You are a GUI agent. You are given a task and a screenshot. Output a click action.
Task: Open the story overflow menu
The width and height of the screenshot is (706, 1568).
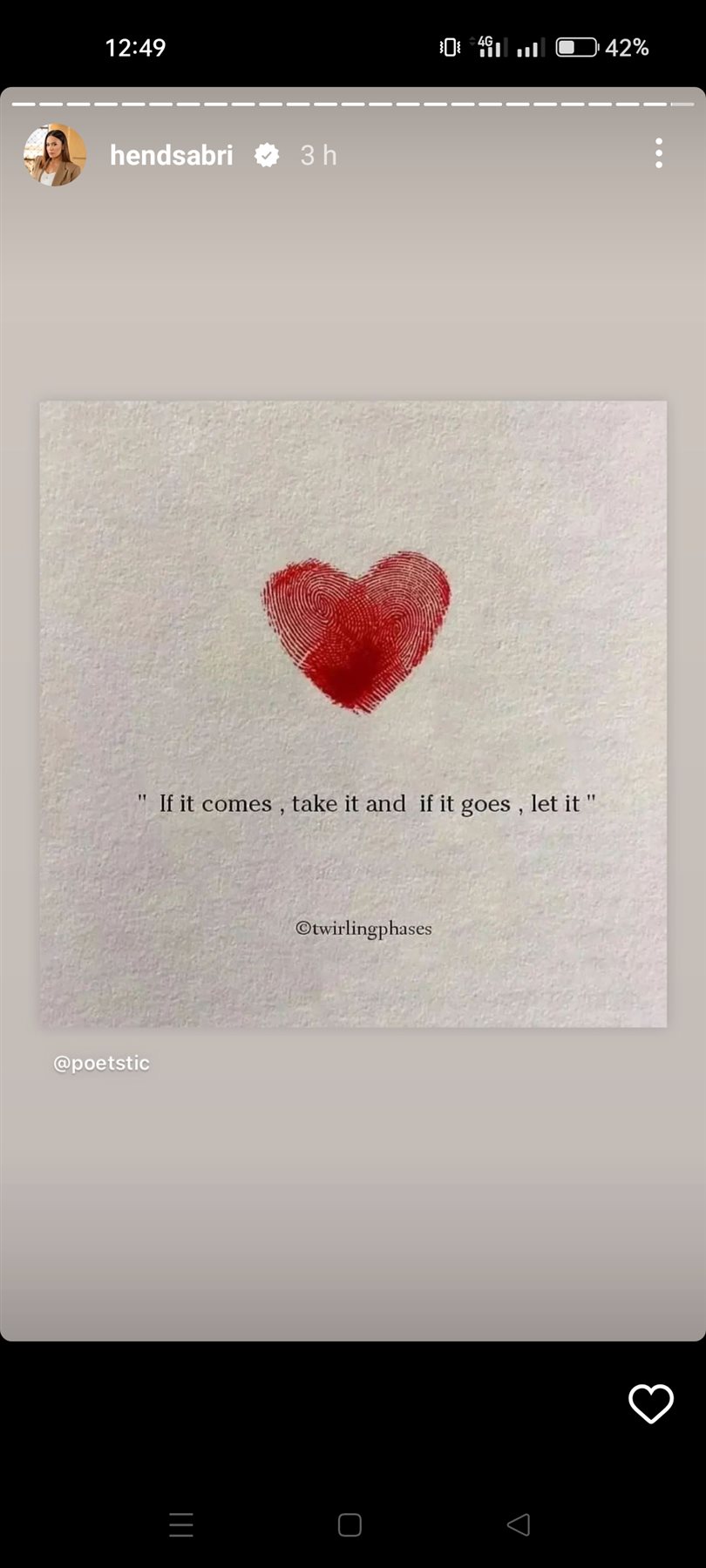[x=659, y=153]
